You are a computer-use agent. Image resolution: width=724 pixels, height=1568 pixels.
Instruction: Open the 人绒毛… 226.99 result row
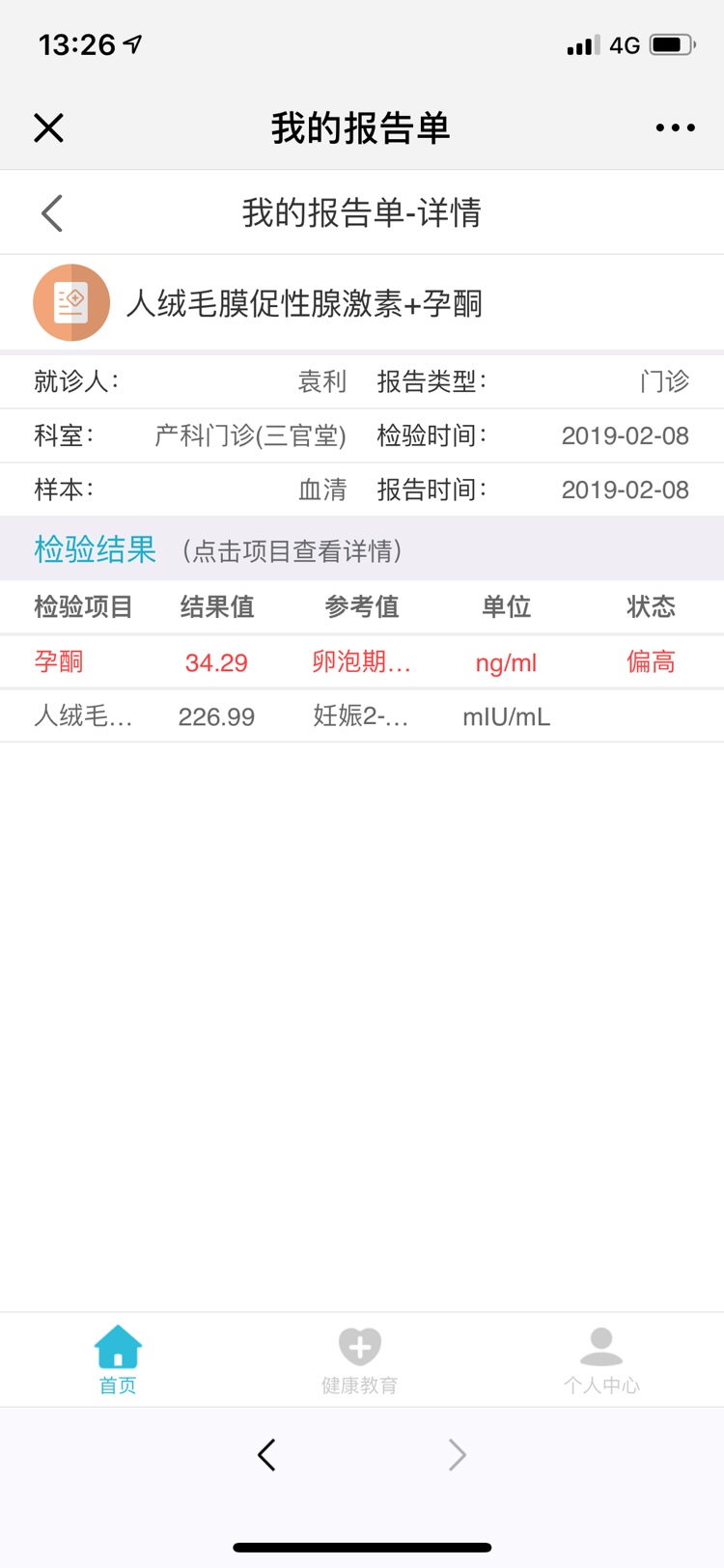pos(361,716)
